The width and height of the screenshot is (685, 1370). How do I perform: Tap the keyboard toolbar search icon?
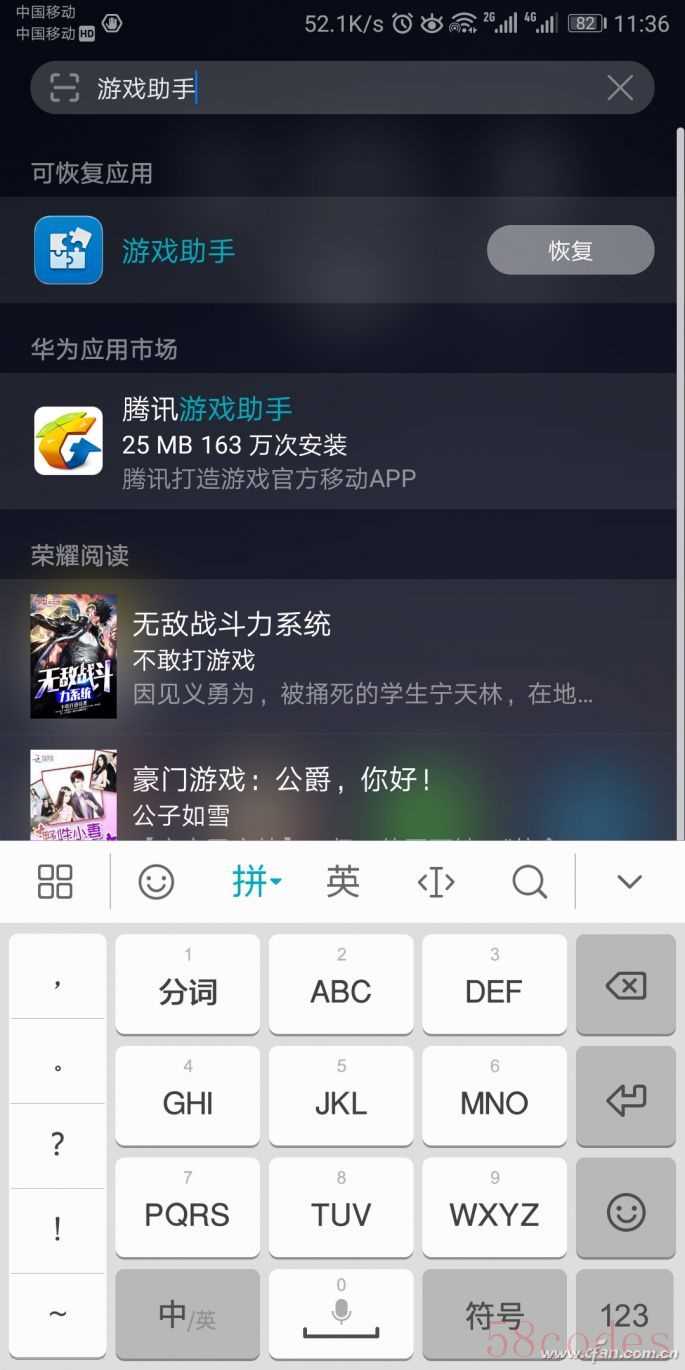(529, 881)
